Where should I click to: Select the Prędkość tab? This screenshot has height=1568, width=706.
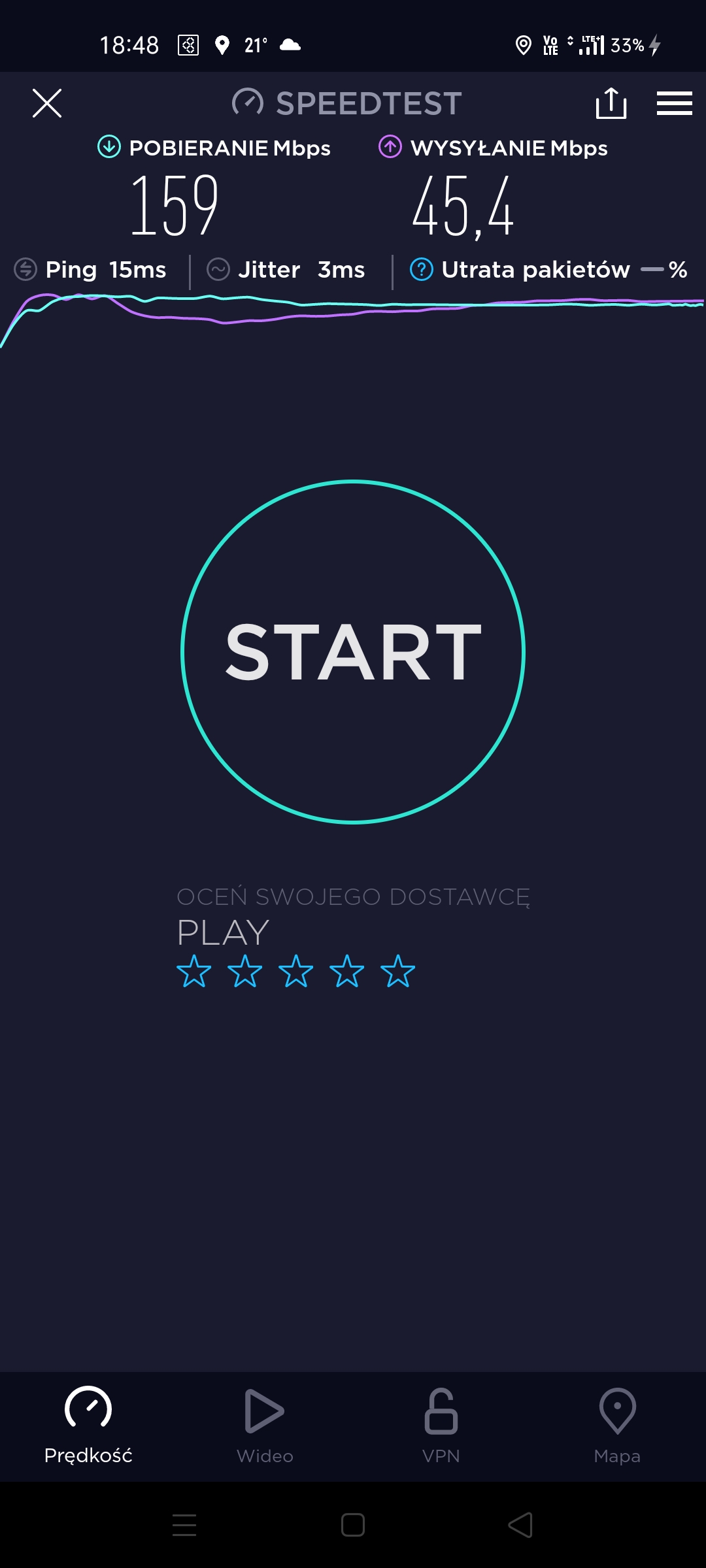88,1426
